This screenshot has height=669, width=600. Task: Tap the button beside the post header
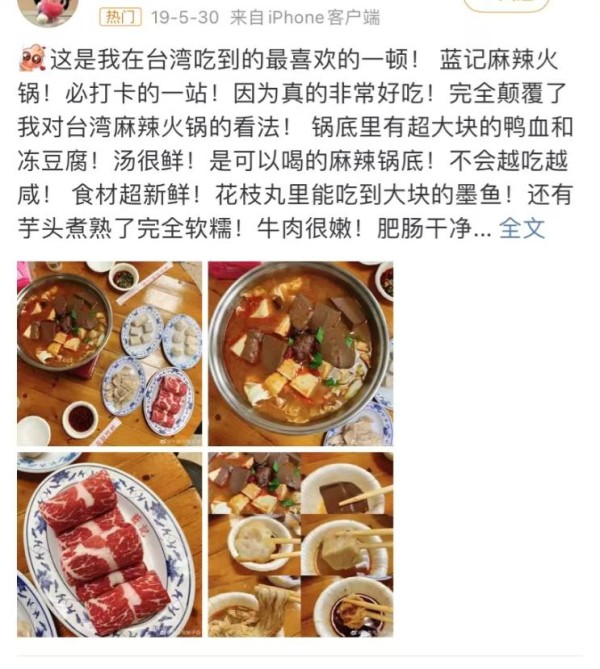(x=506, y=6)
